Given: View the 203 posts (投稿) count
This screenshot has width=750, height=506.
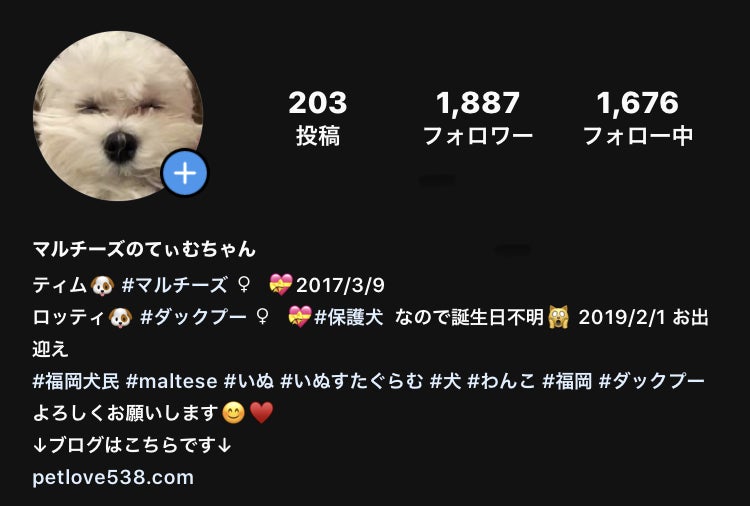Looking at the screenshot, I should 318,118.
